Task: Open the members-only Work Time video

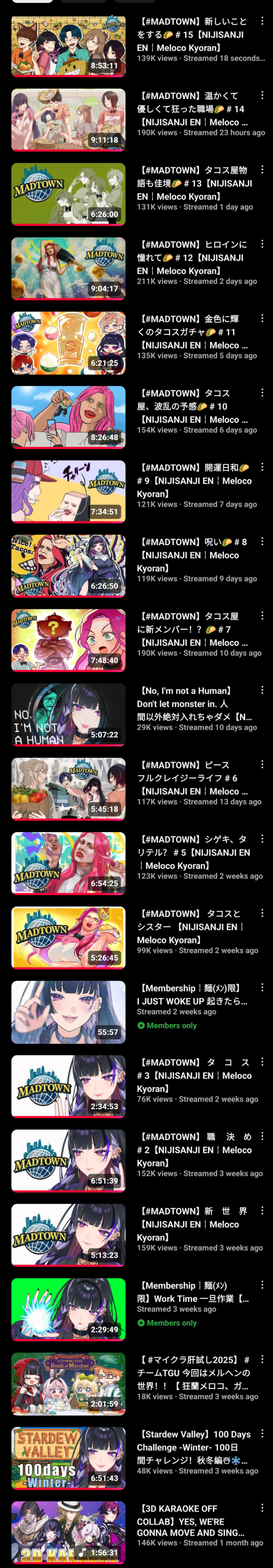Action: click(68, 1309)
